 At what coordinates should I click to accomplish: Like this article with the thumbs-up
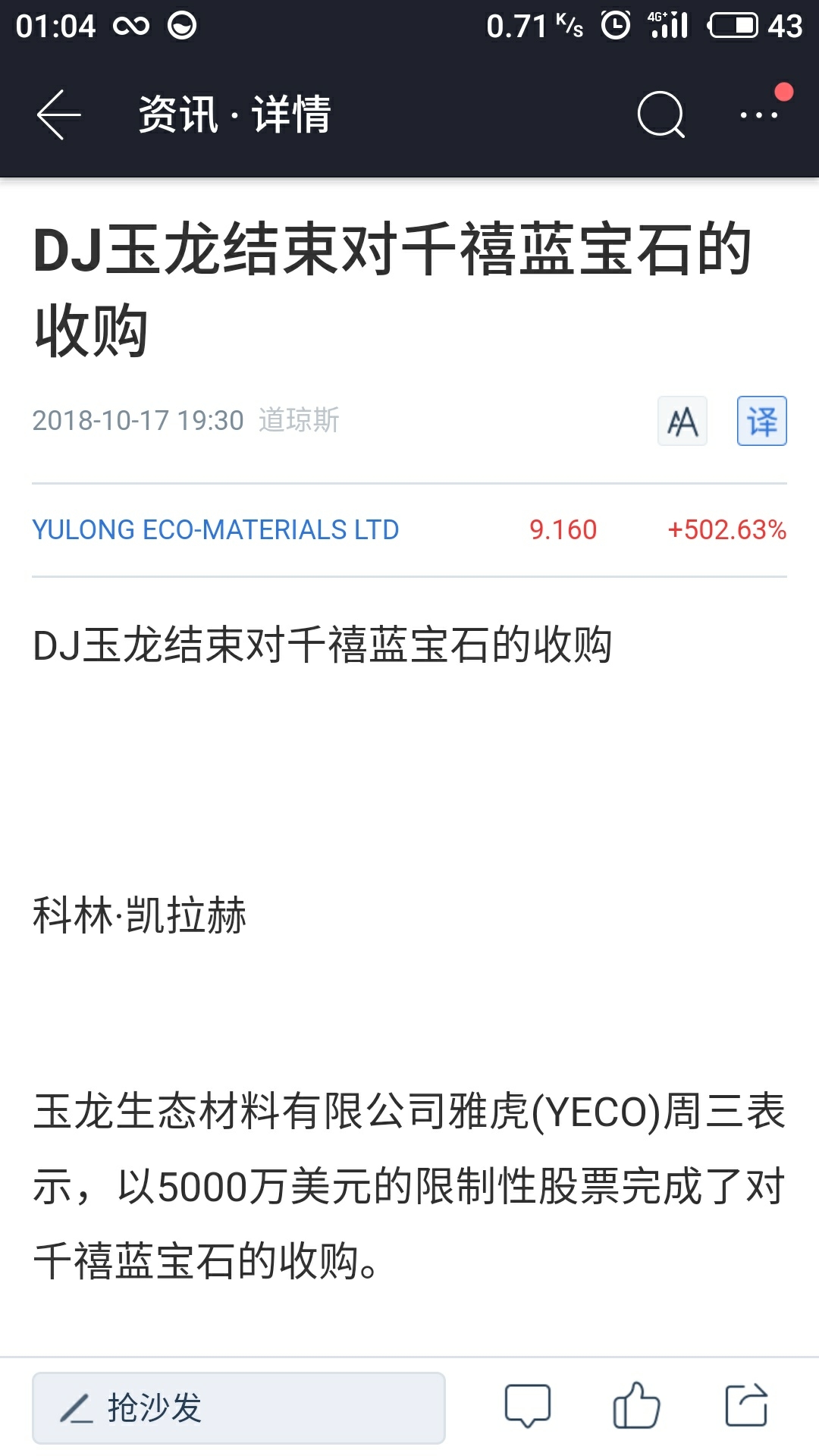(636, 1405)
